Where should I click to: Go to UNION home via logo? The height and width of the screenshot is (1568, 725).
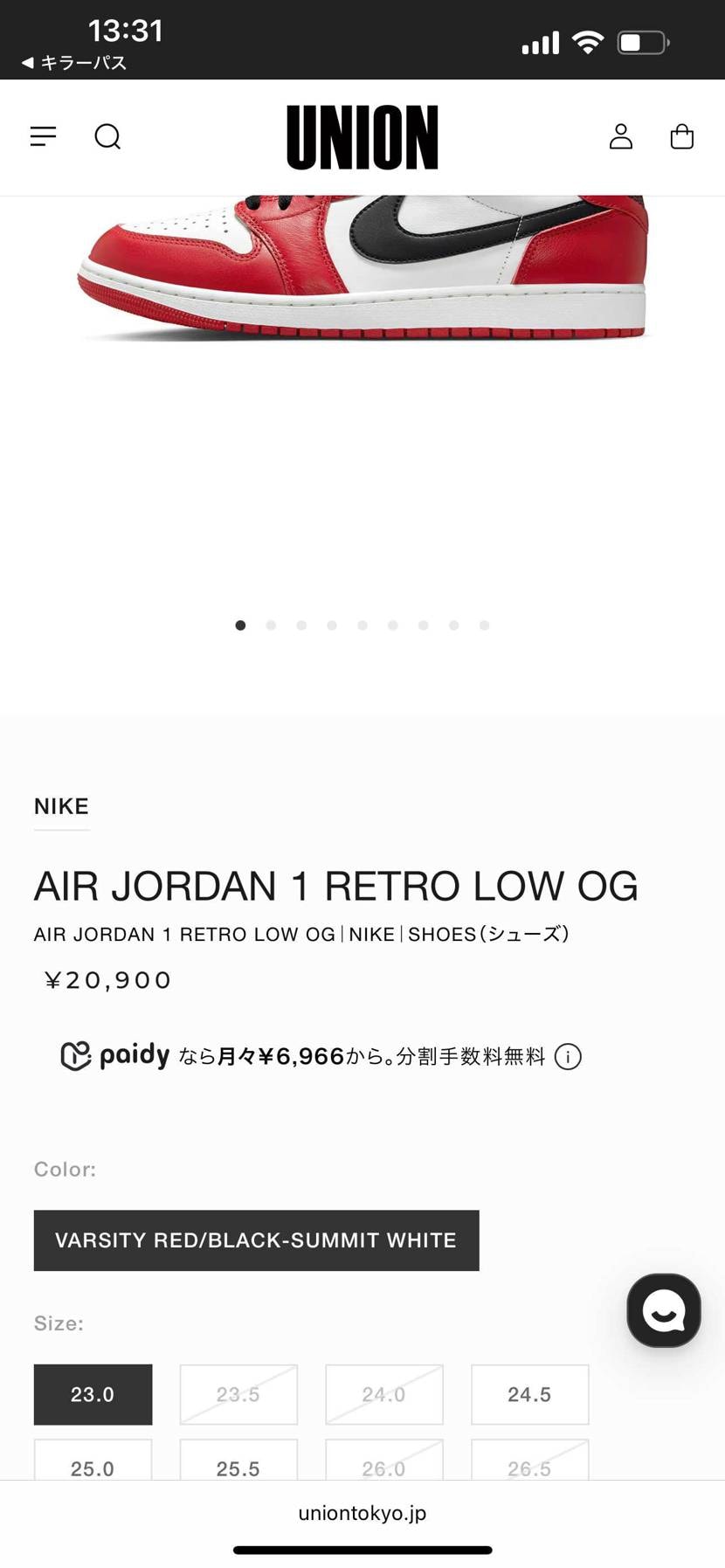coord(362,137)
